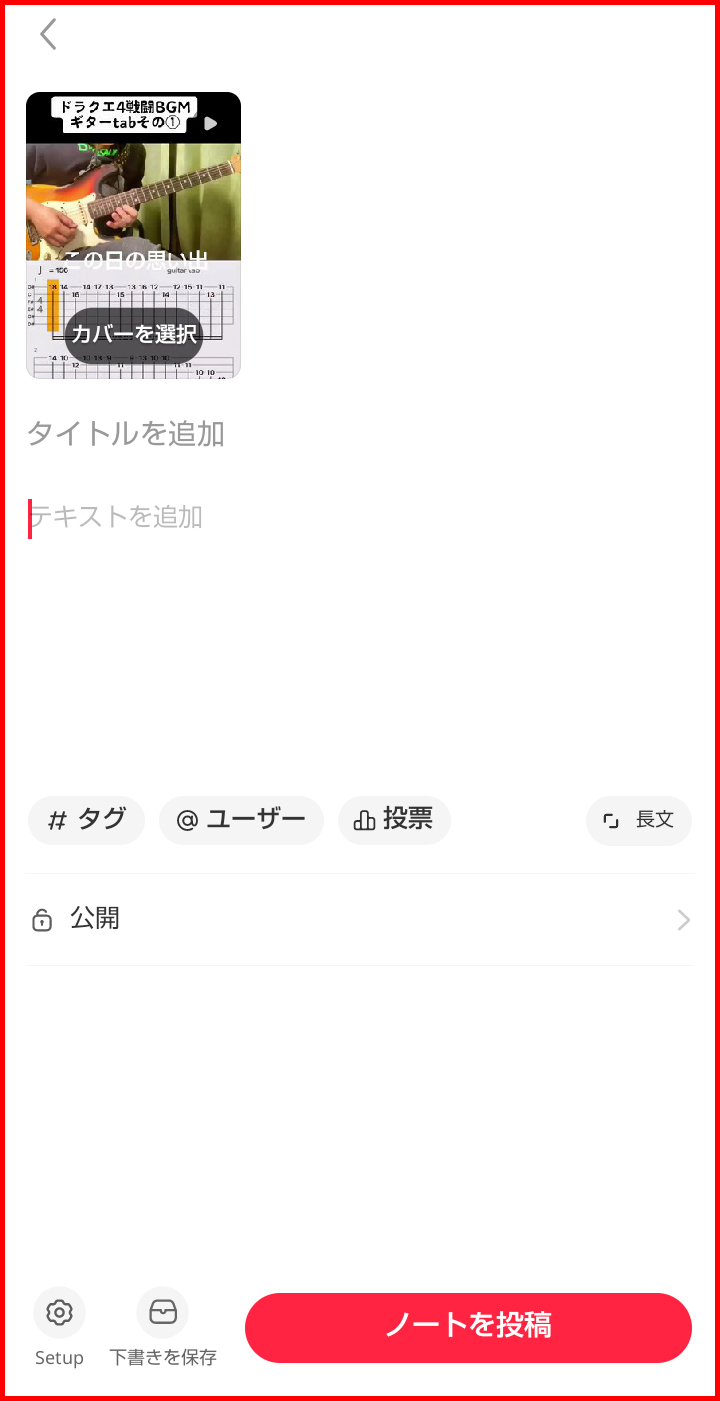This screenshot has width=720, height=1401.
Task: Open Setup options
Action: (59, 1326)
